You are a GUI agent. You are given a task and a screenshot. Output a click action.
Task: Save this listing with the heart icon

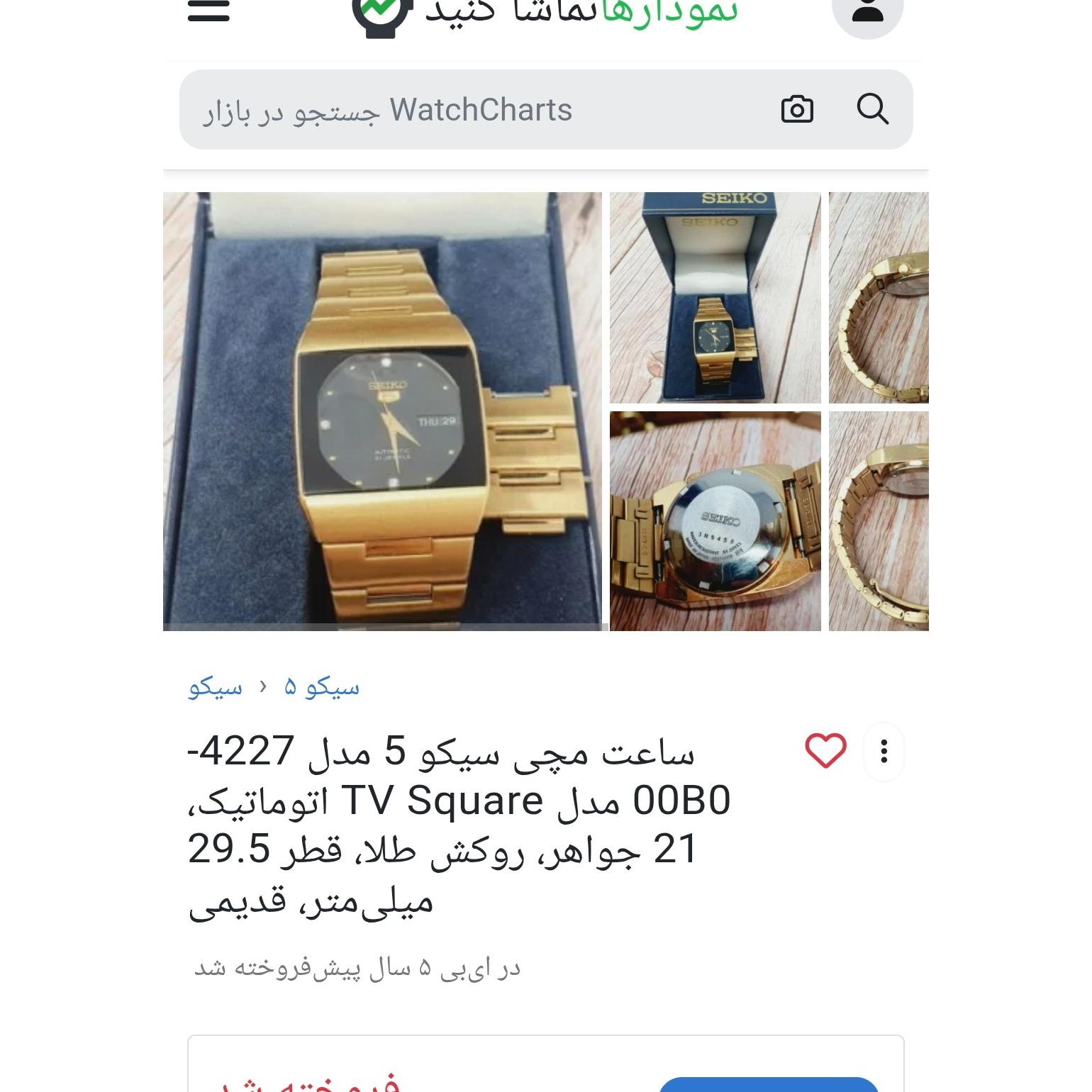tap(825, 751)
